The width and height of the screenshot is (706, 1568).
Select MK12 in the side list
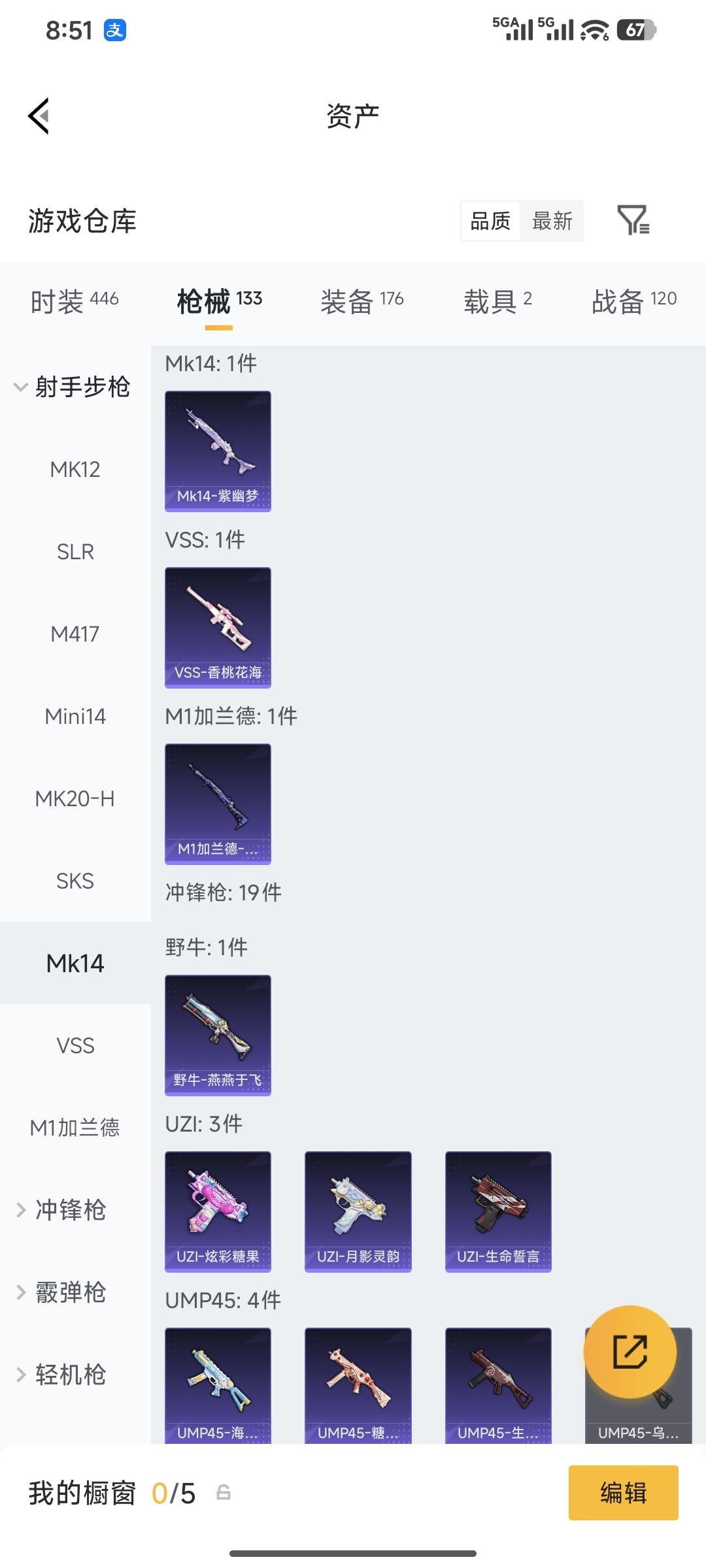[x=75, y=469]
